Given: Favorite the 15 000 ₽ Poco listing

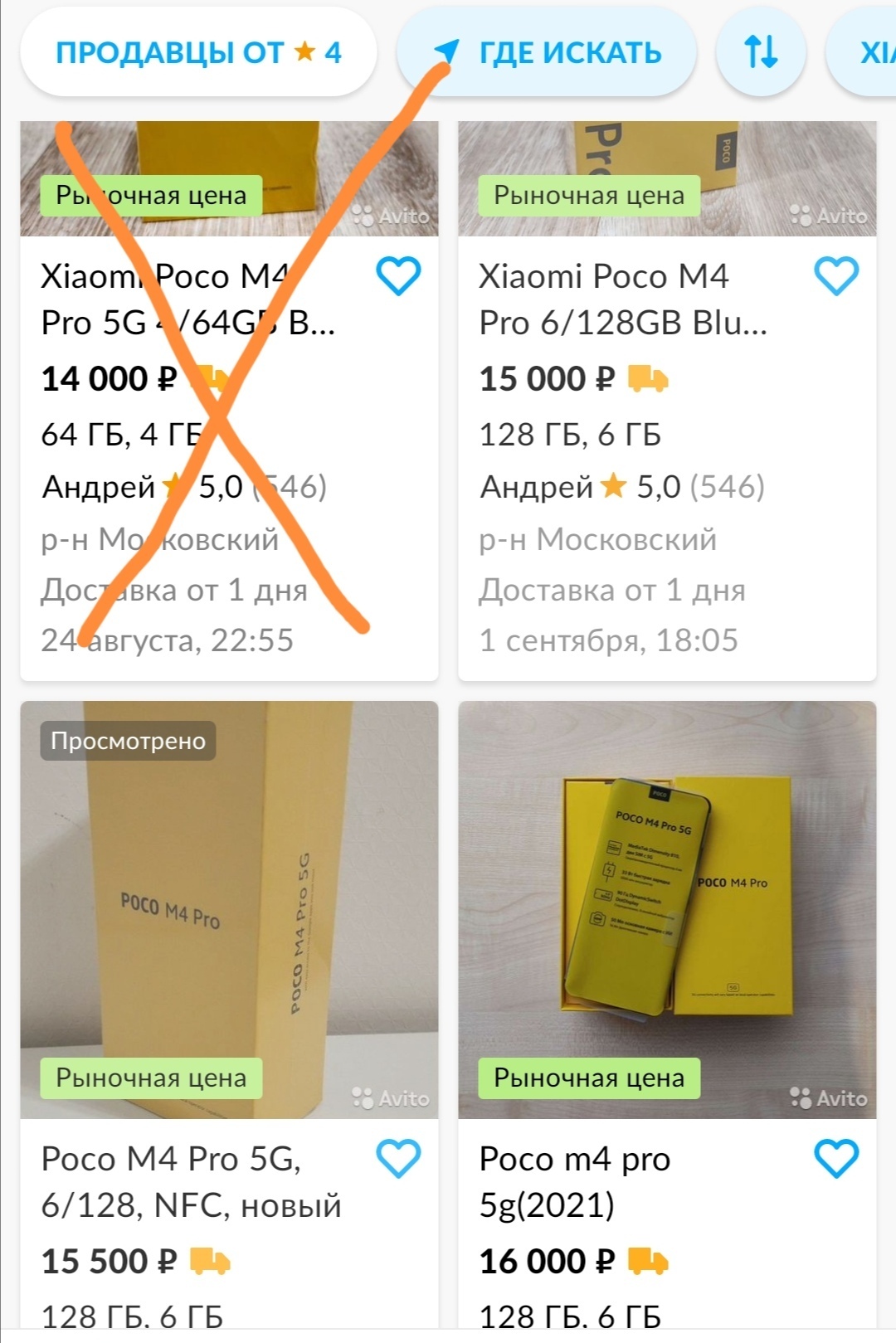Looking at the screenshot, I should (836, 276).
